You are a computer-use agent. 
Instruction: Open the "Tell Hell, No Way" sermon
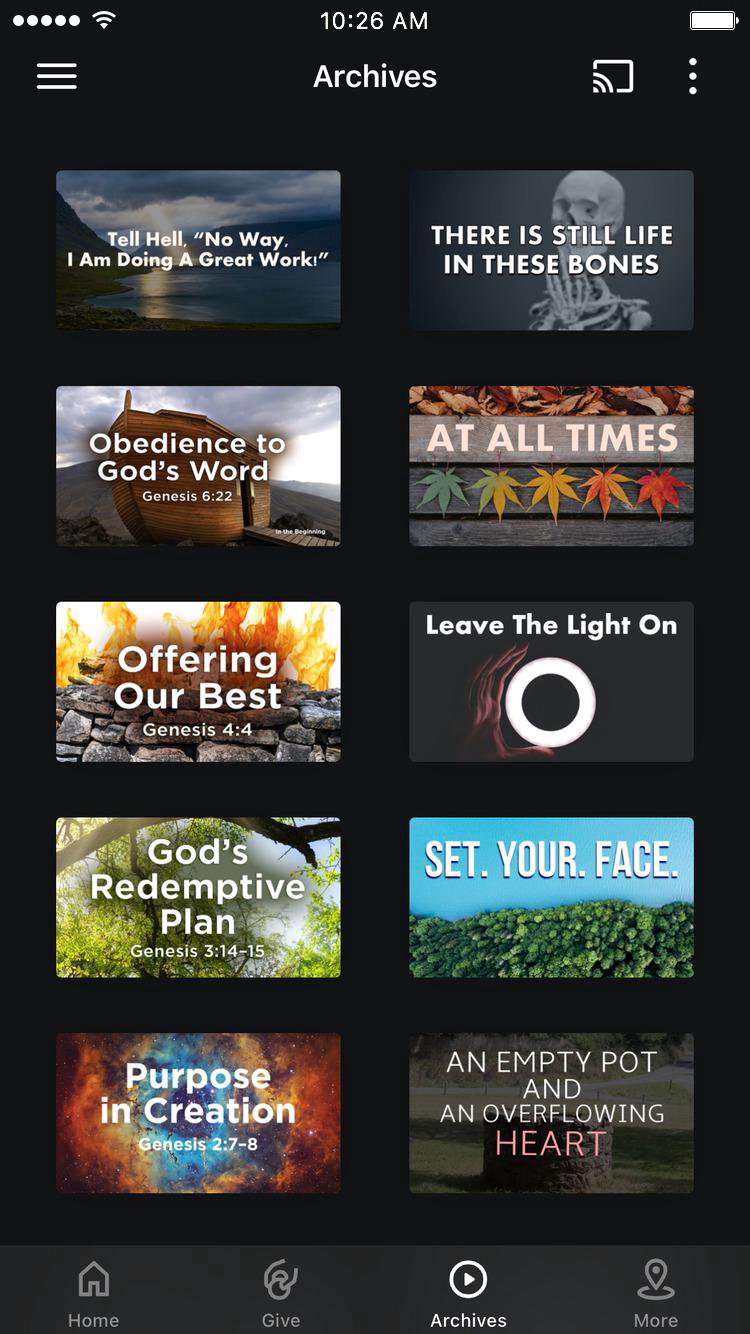click(198, 250)
